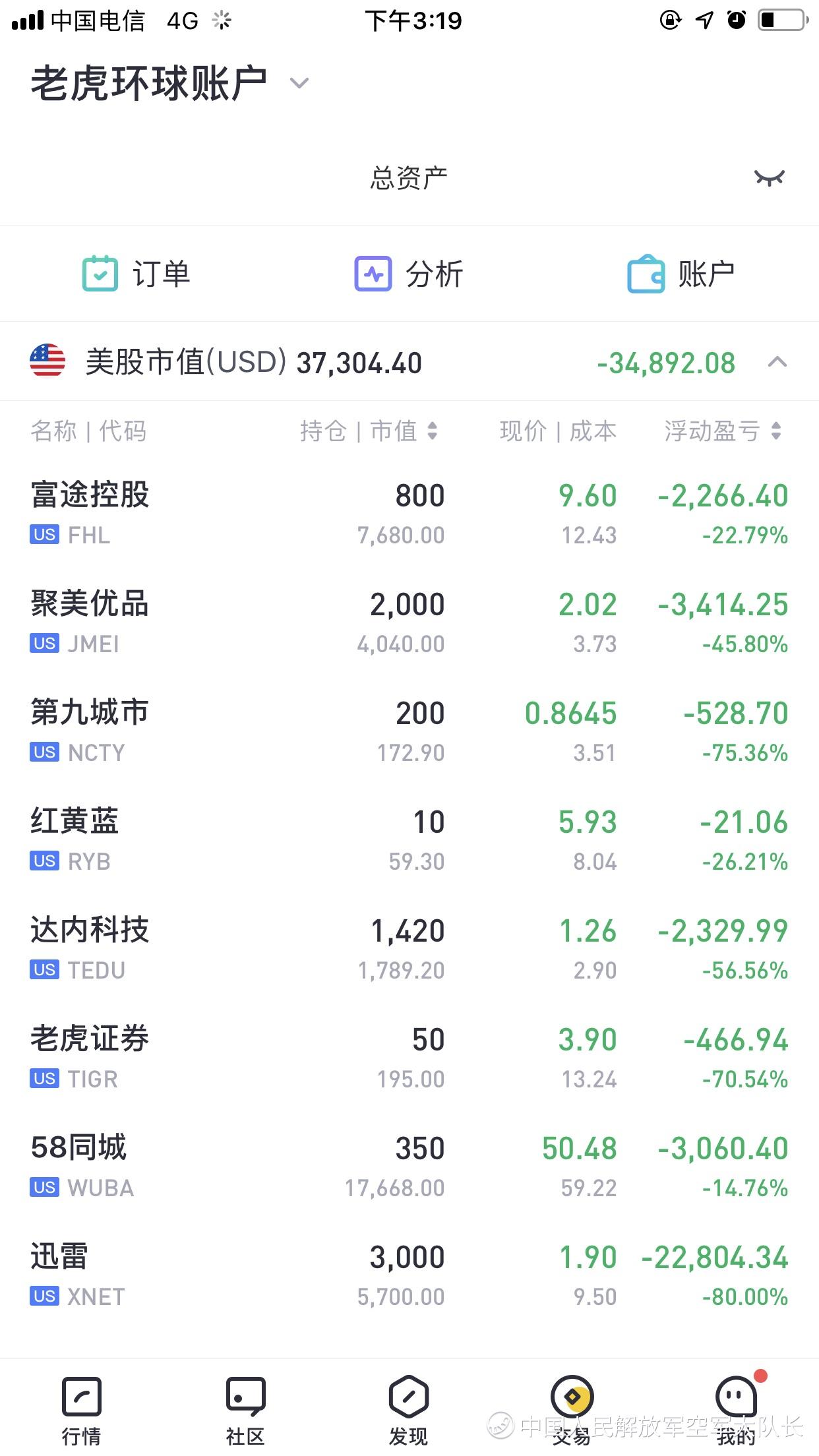Sort holdings by 持仓 | 市值
This screenshot has width=819, height=1456.
tap(369, 431)
